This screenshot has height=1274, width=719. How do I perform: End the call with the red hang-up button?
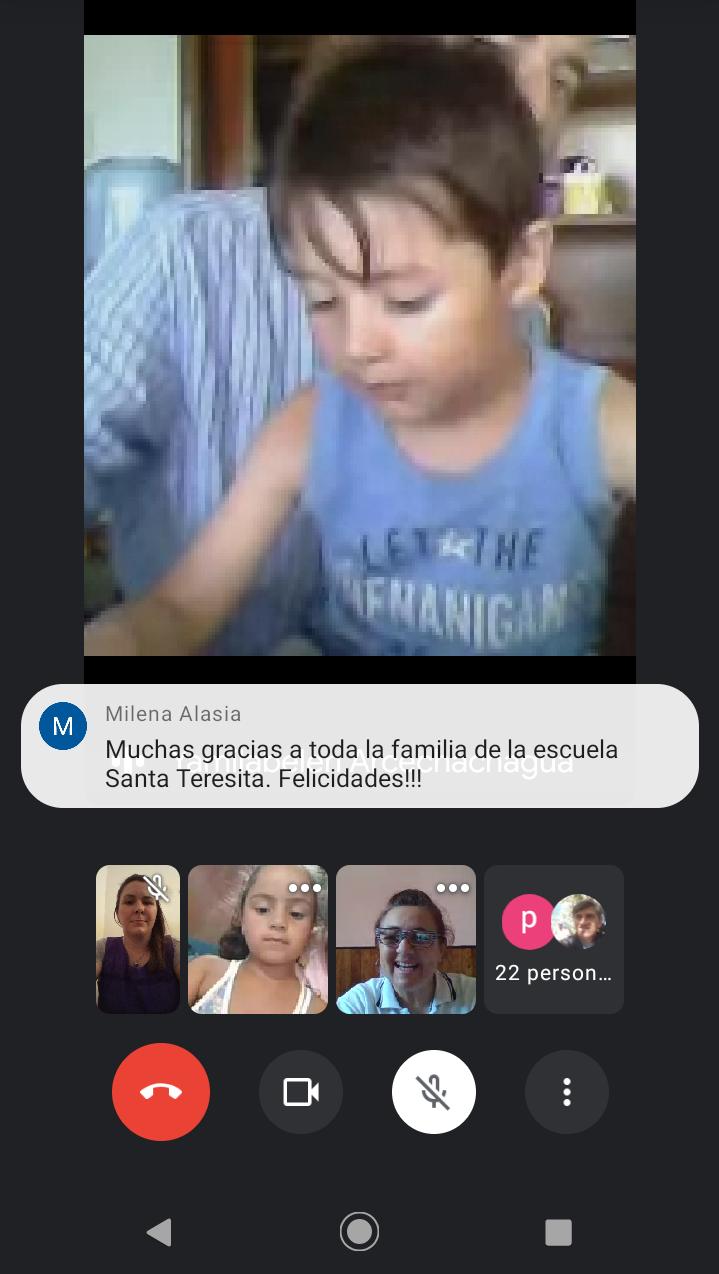click(161, 1092)
